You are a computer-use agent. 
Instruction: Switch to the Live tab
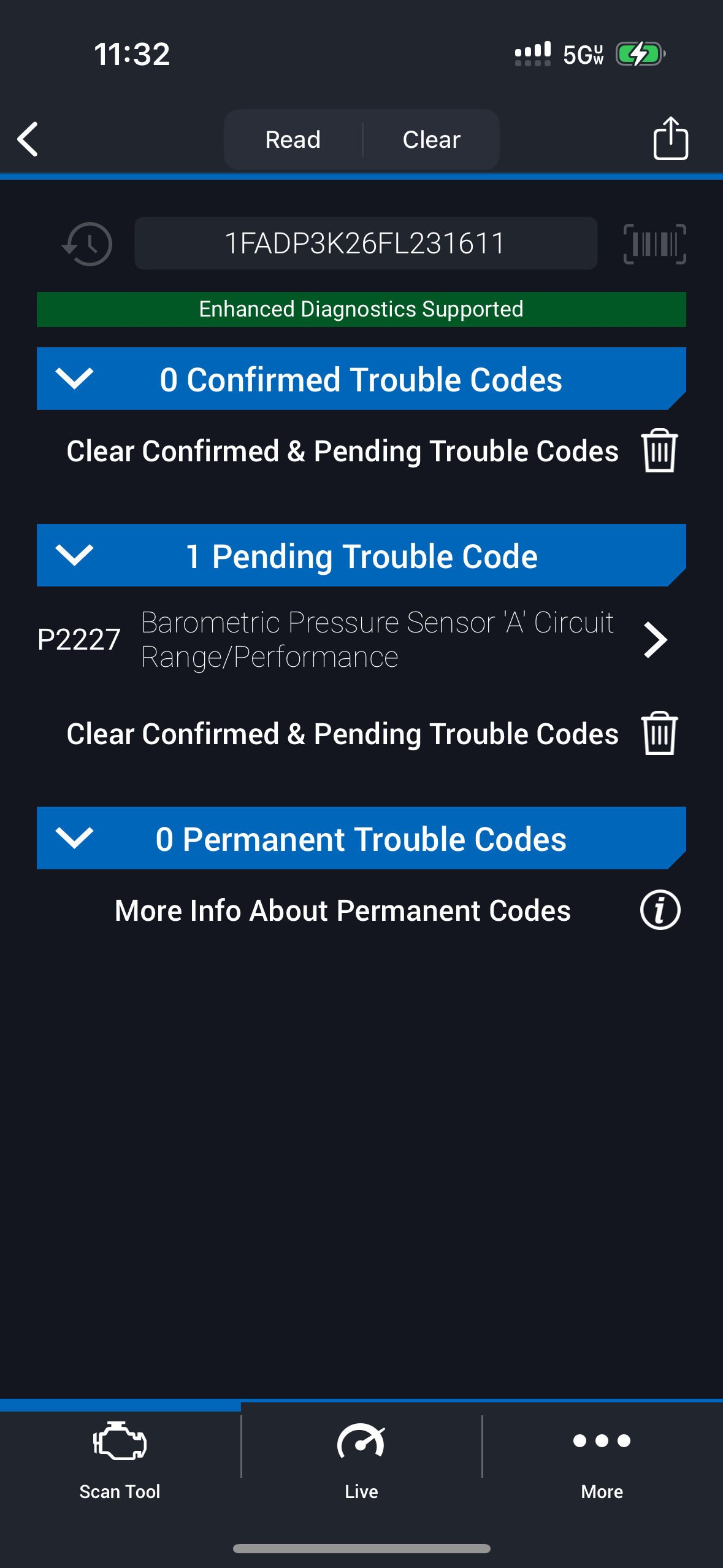(x=361, y=1459)
